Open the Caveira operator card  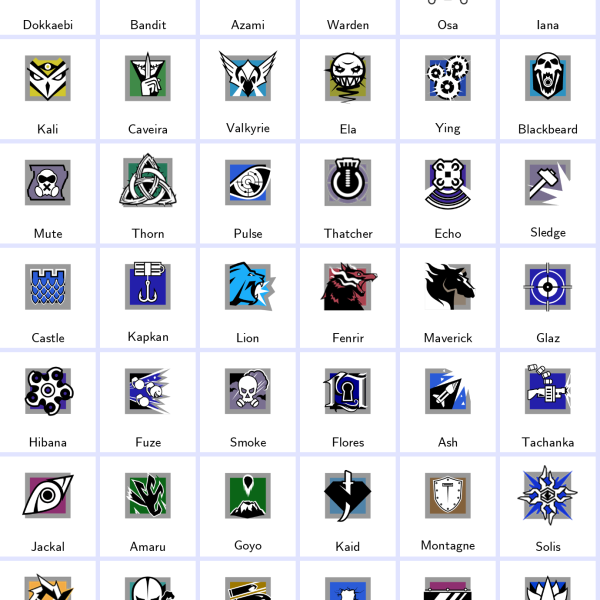[148, 88]
